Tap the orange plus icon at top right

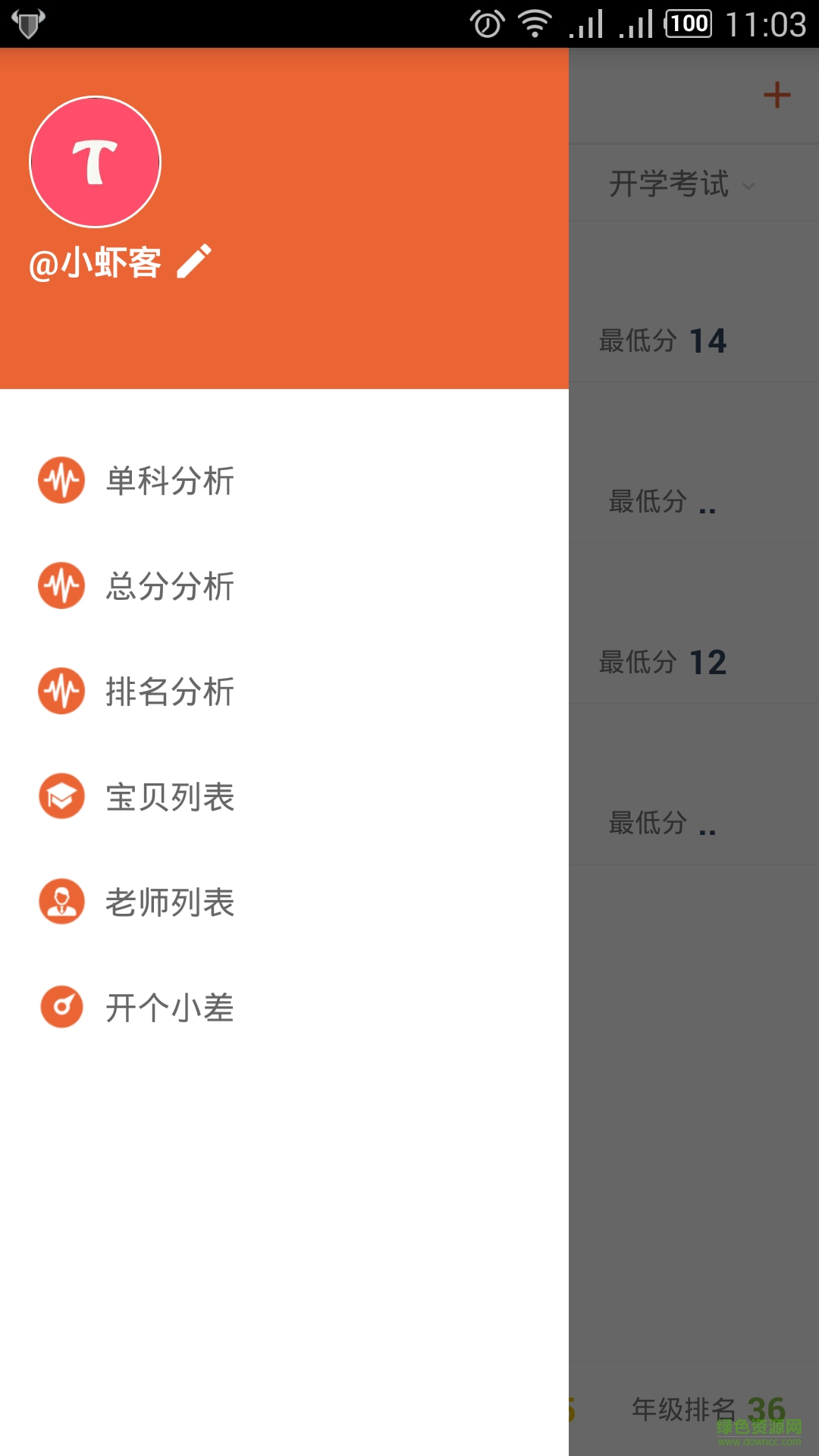(777, 96)
